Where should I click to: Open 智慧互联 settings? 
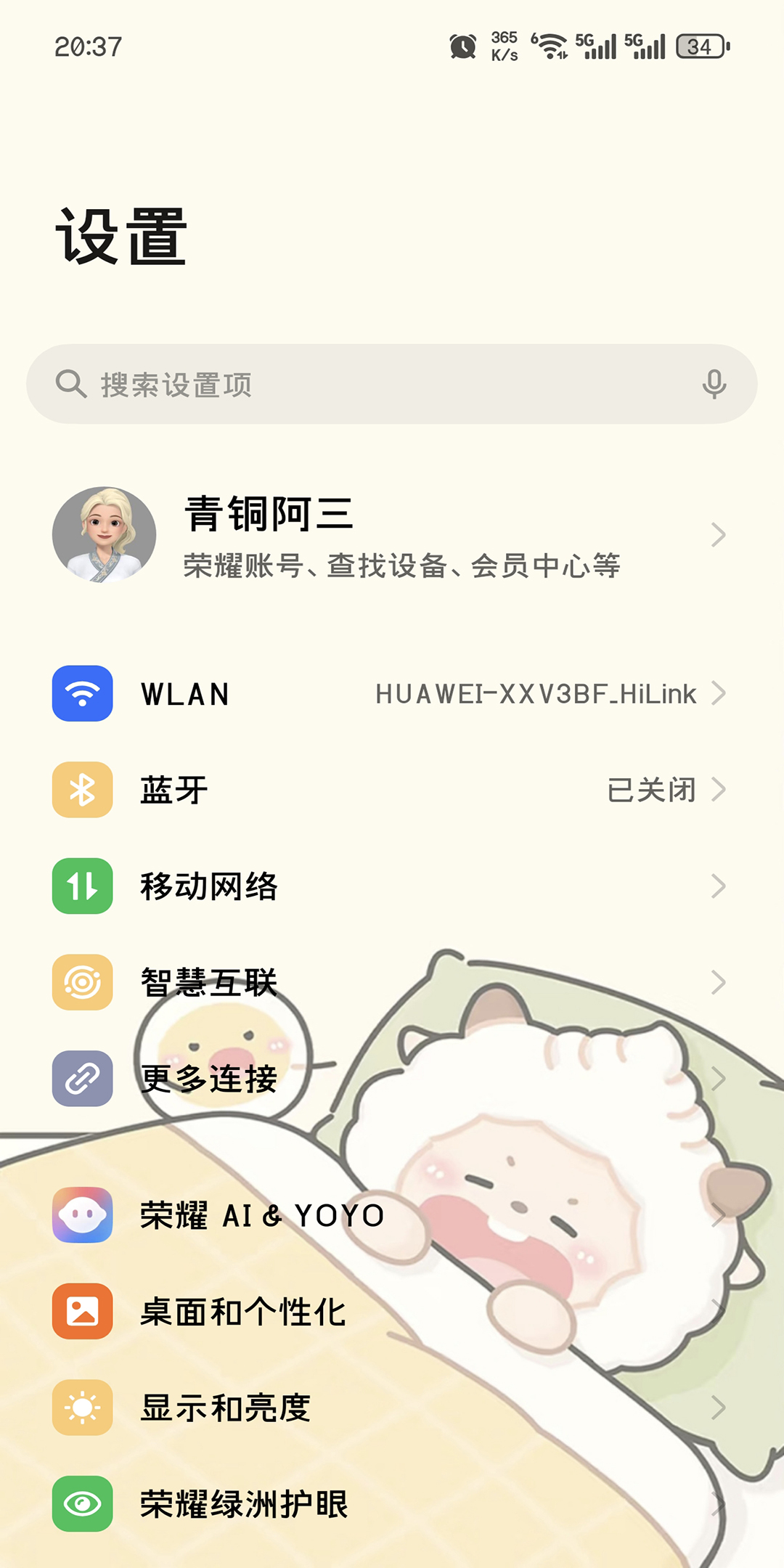pyautogui.click(x=392, y=982)
